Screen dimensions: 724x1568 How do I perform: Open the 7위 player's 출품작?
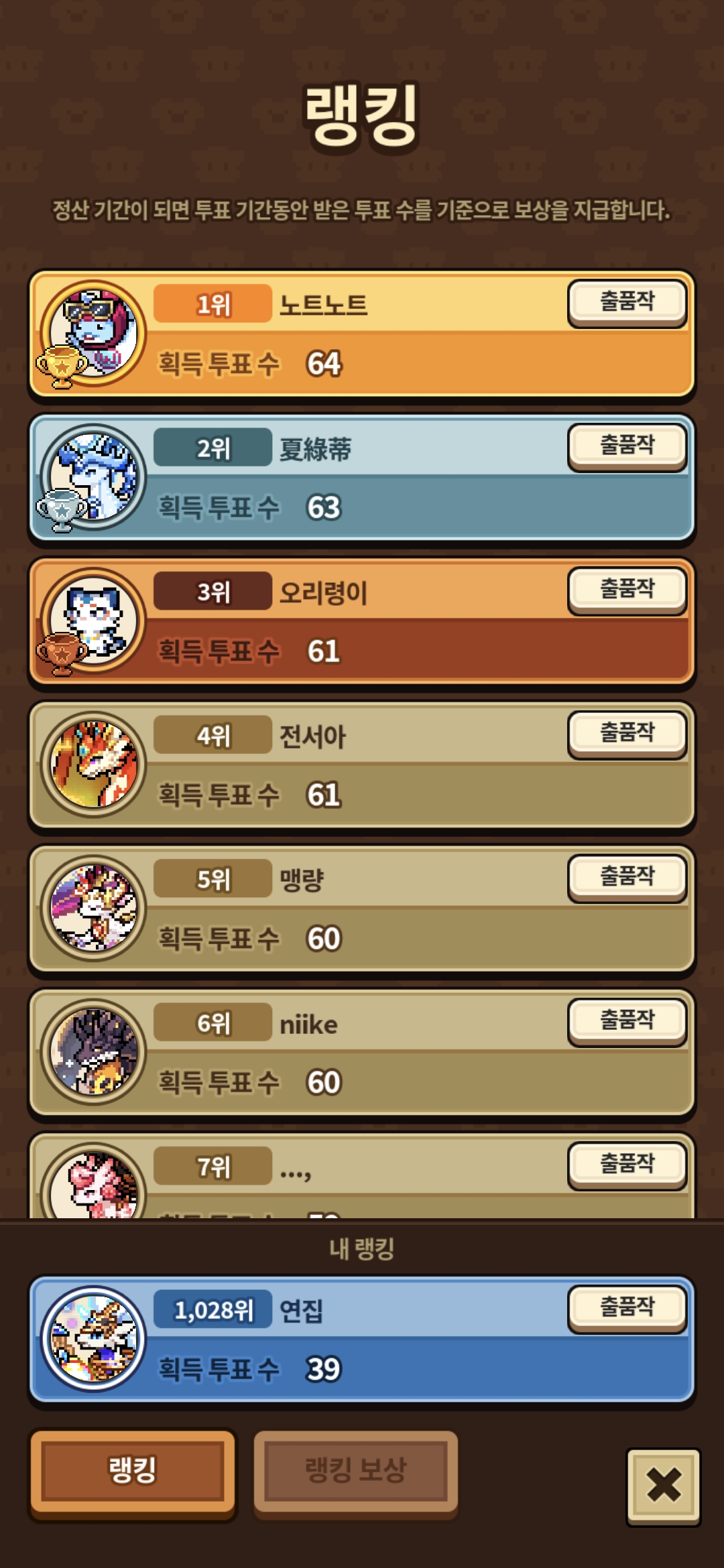tap(627, 1164)
